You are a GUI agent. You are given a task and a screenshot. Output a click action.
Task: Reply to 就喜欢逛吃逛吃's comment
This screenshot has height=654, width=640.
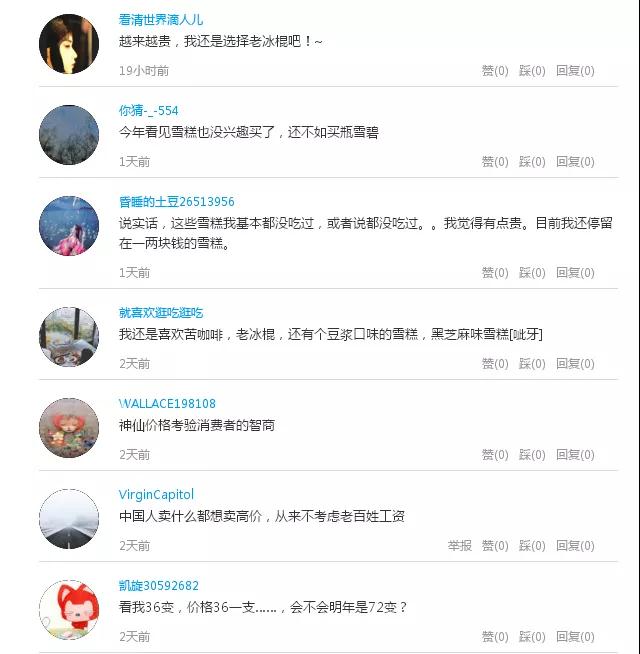(x=575, y=364)
